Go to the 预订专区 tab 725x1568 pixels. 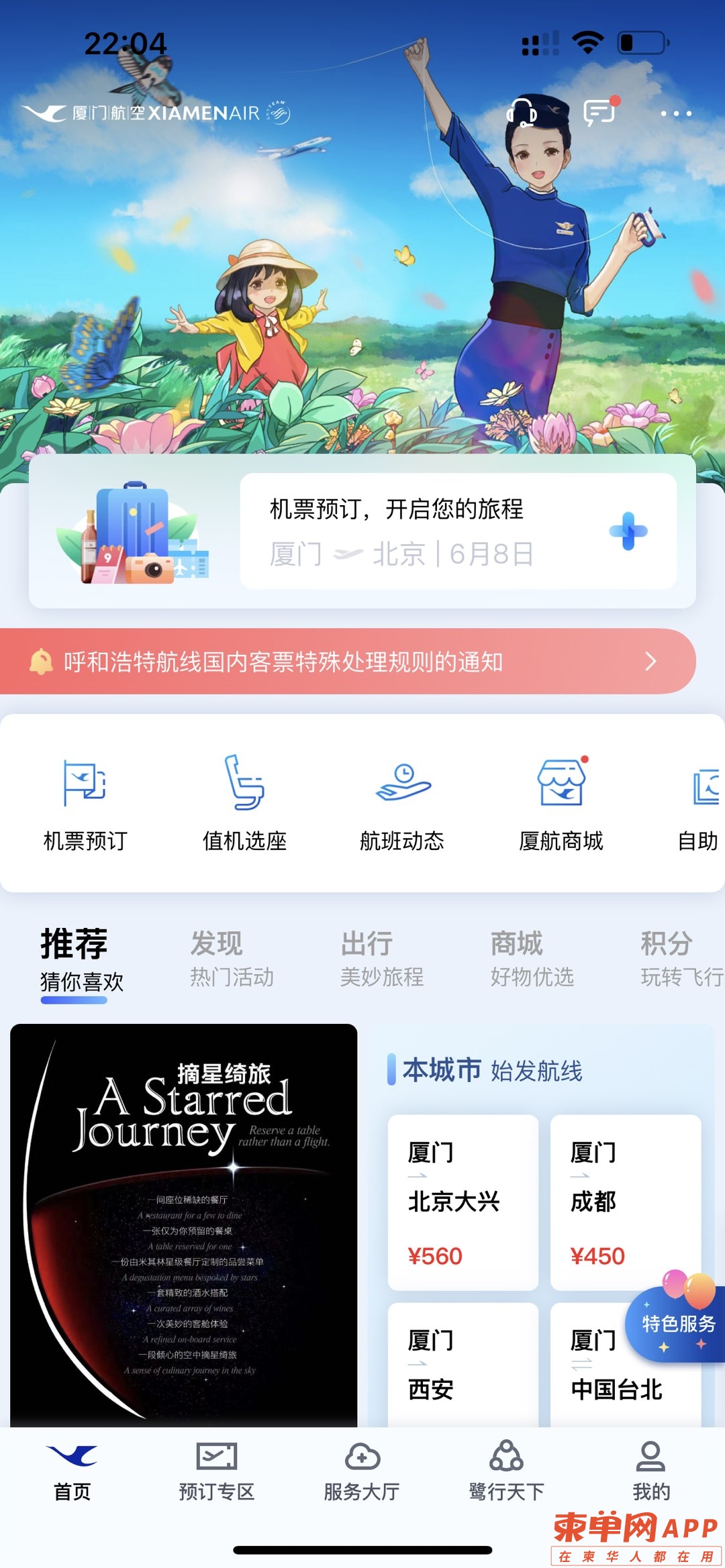tap(217, 1472)
